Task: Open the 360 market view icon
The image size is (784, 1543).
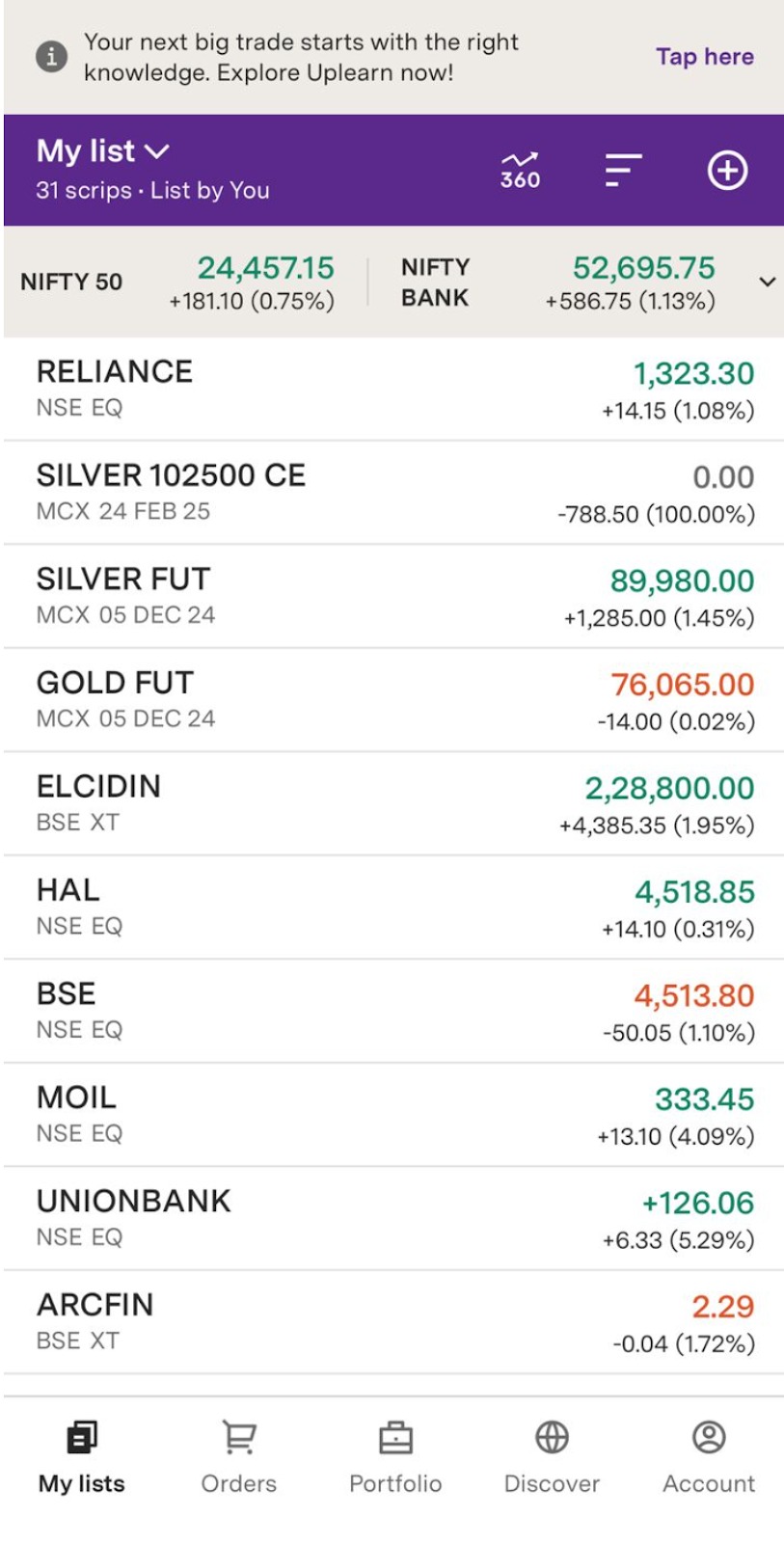Action: click(520, 171)
